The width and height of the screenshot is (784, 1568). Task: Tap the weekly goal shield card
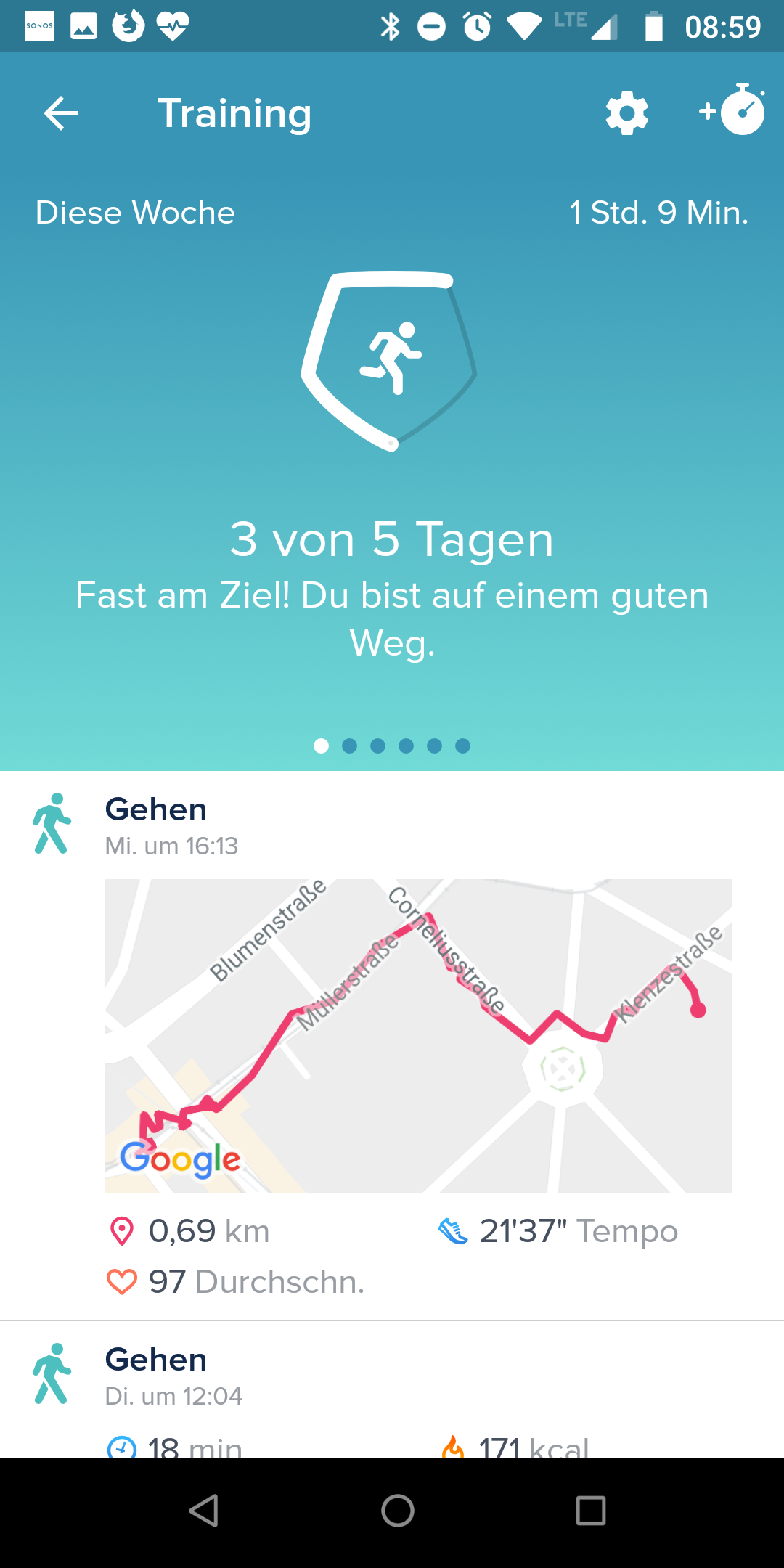(391, 362)
